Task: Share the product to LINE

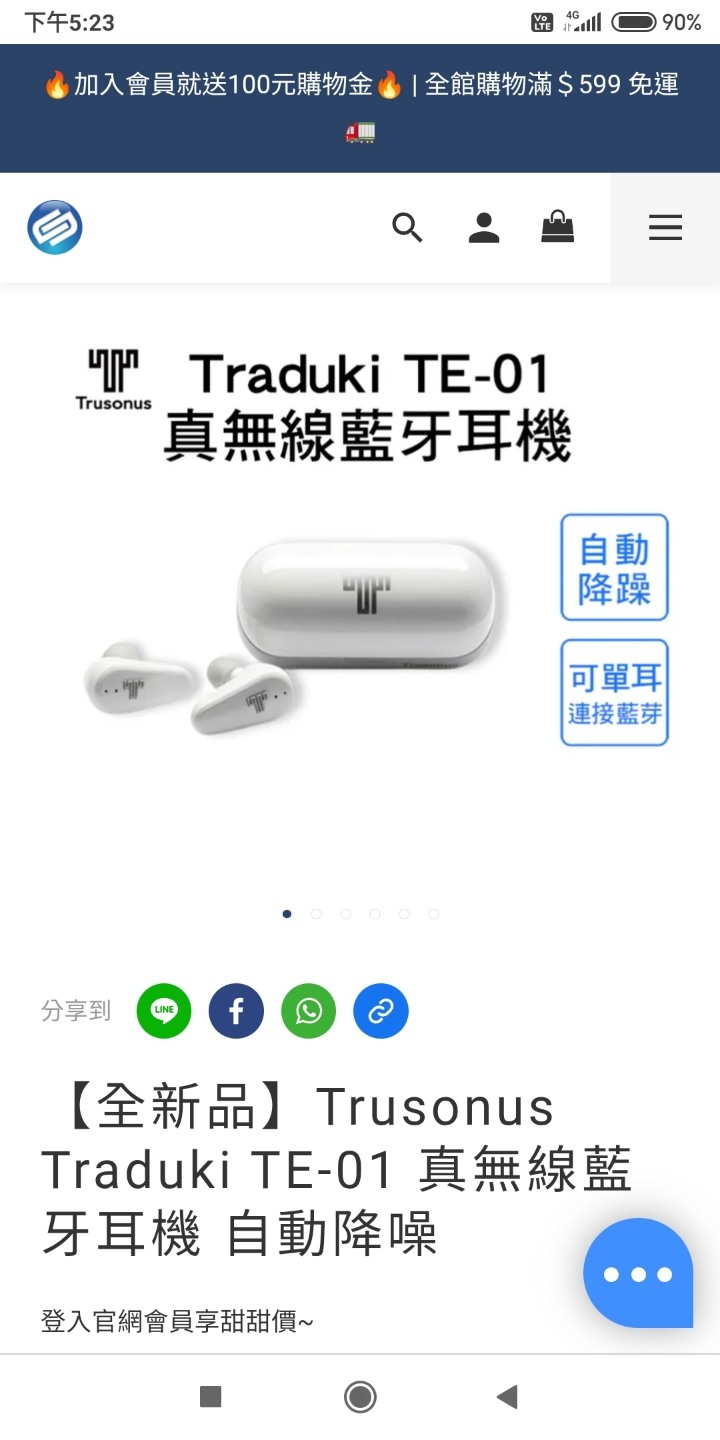Action: coord(164,1011)
